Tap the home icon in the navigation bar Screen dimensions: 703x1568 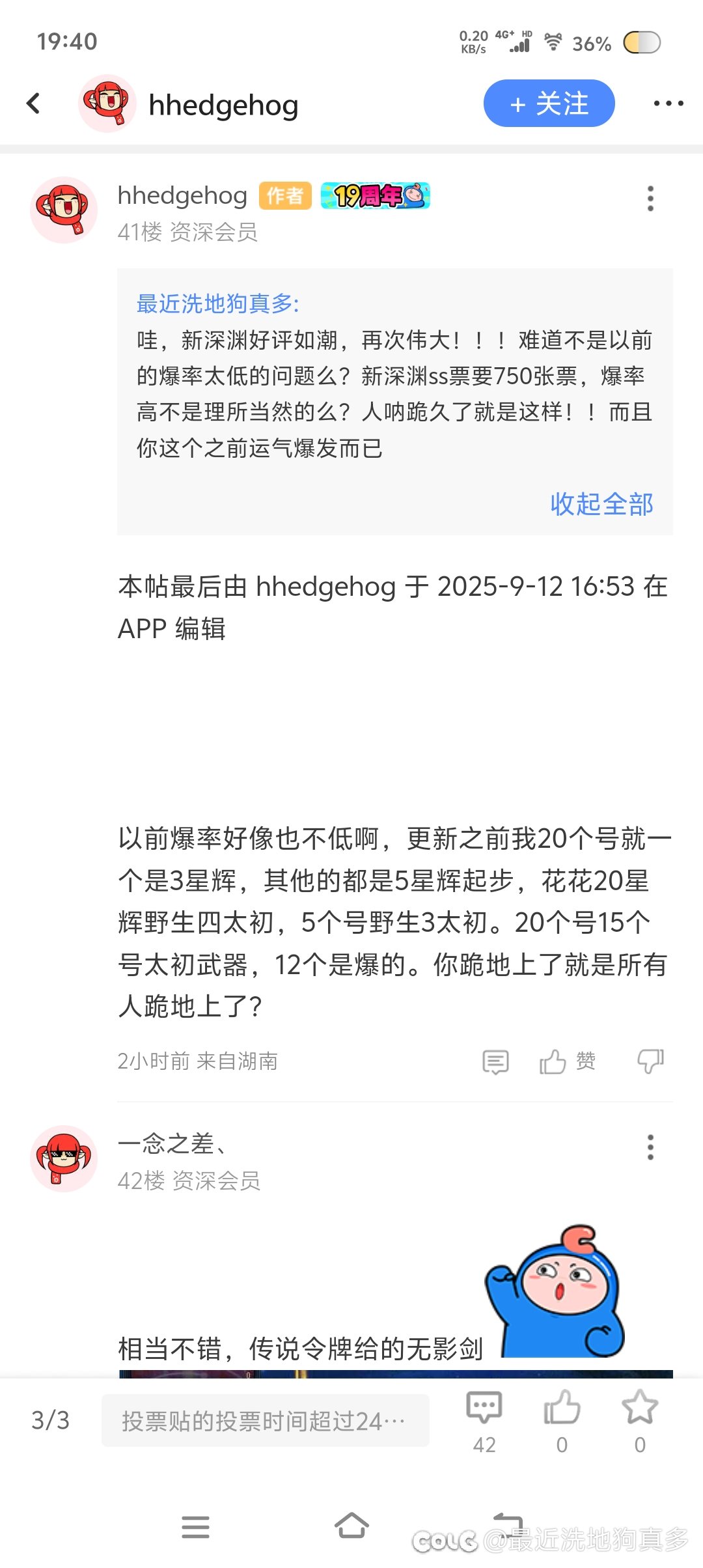tap(351, 1527)
